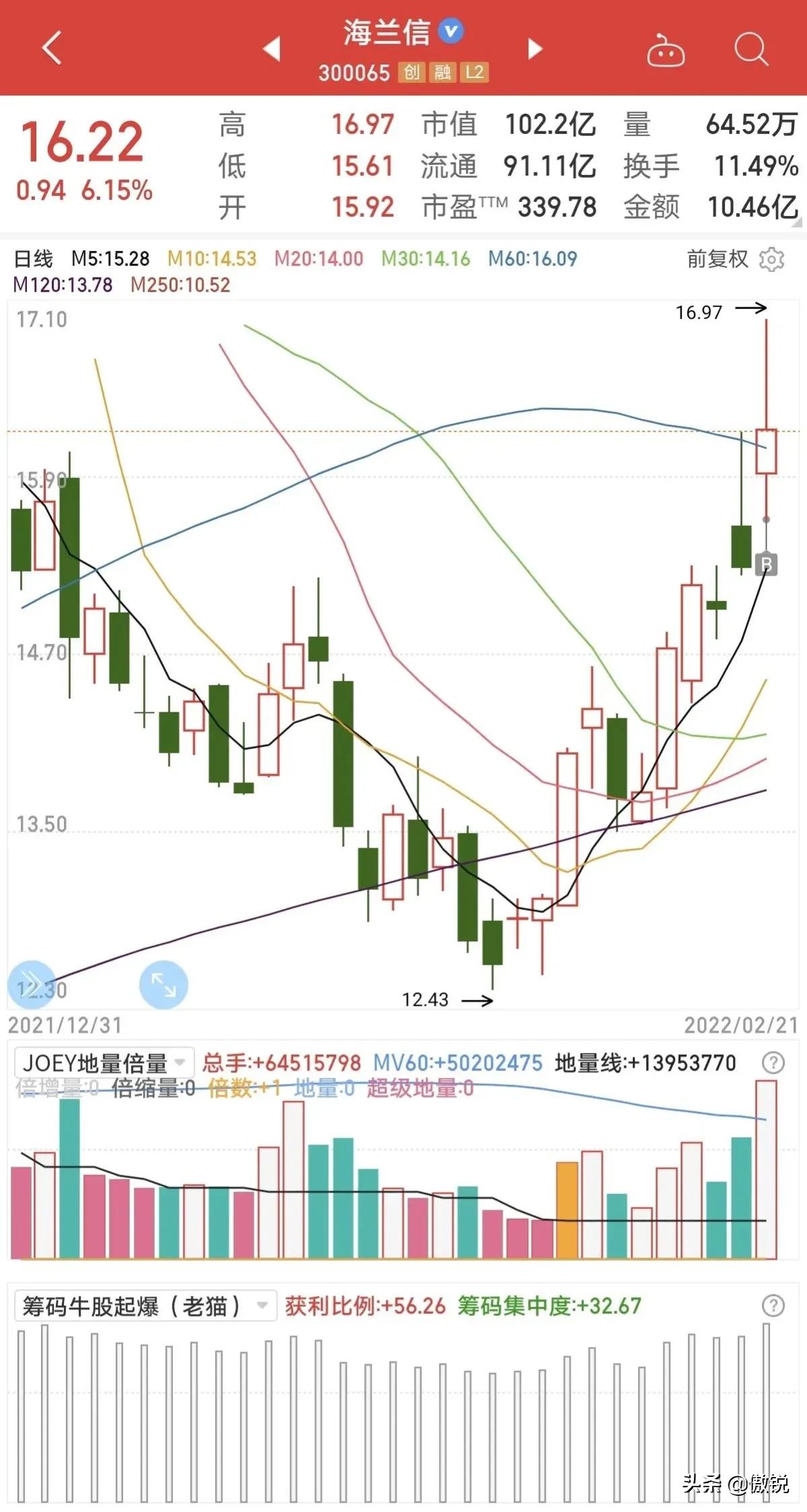807x1512 pixels.
Task: Toggle the 融 margin trading badge
Action: [x=442, y=73]
